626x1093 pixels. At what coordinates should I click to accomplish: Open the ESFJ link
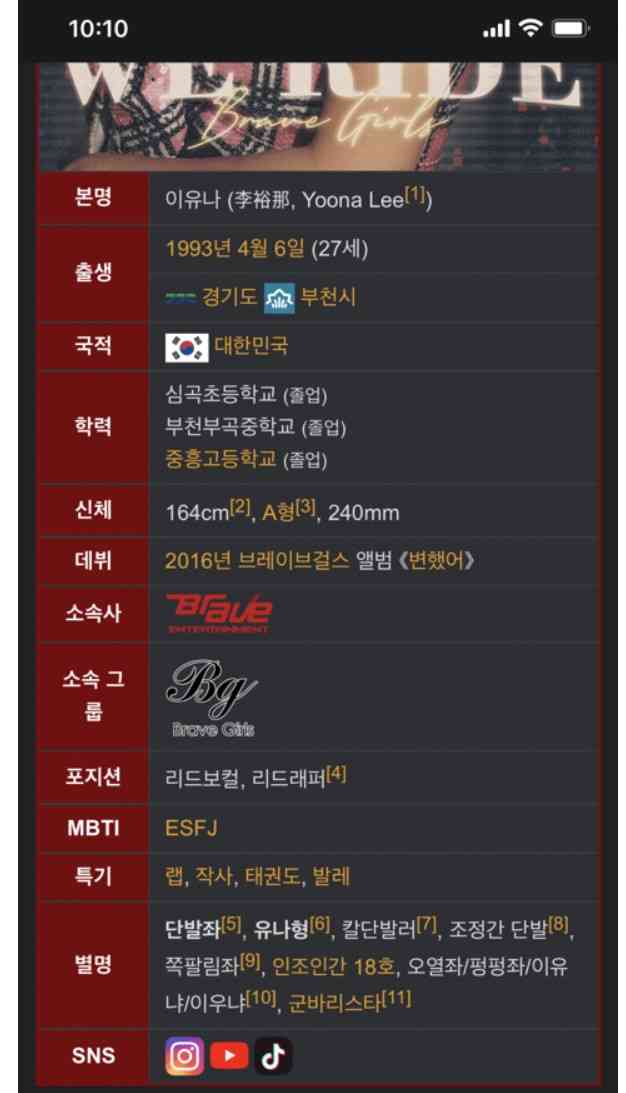191,828
